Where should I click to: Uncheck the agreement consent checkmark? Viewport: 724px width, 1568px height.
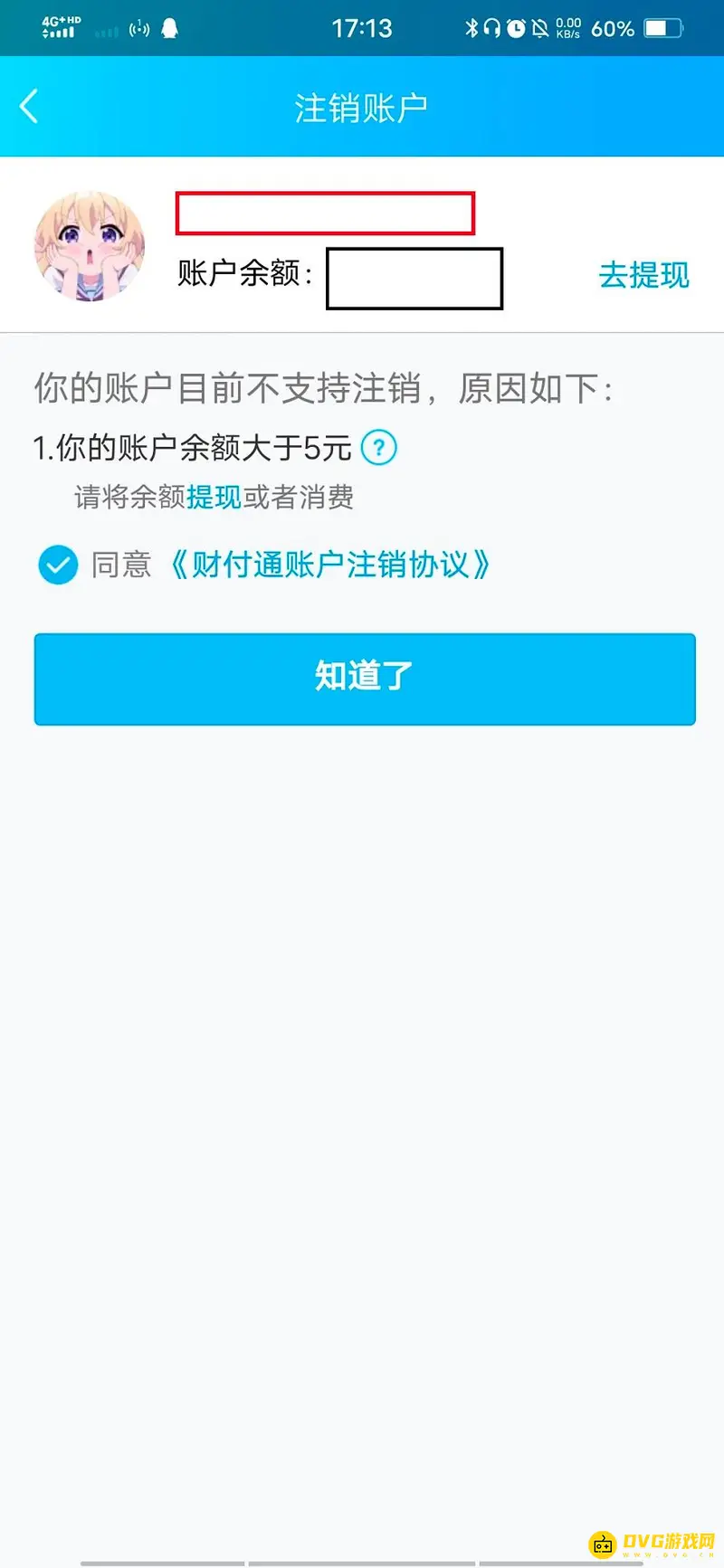pos(57,565)
